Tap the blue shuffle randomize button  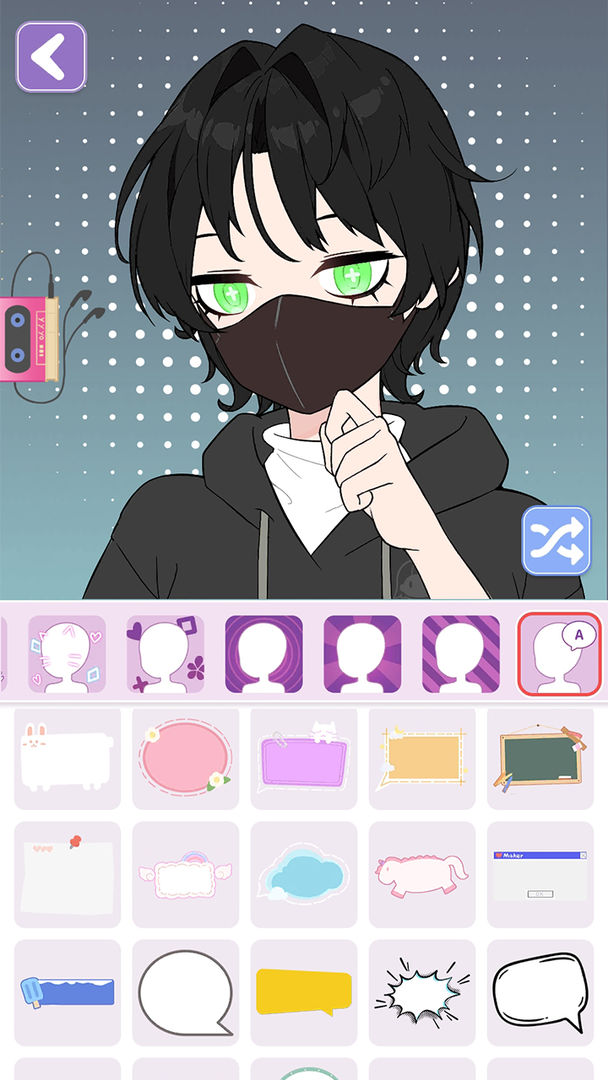point(556,541)
